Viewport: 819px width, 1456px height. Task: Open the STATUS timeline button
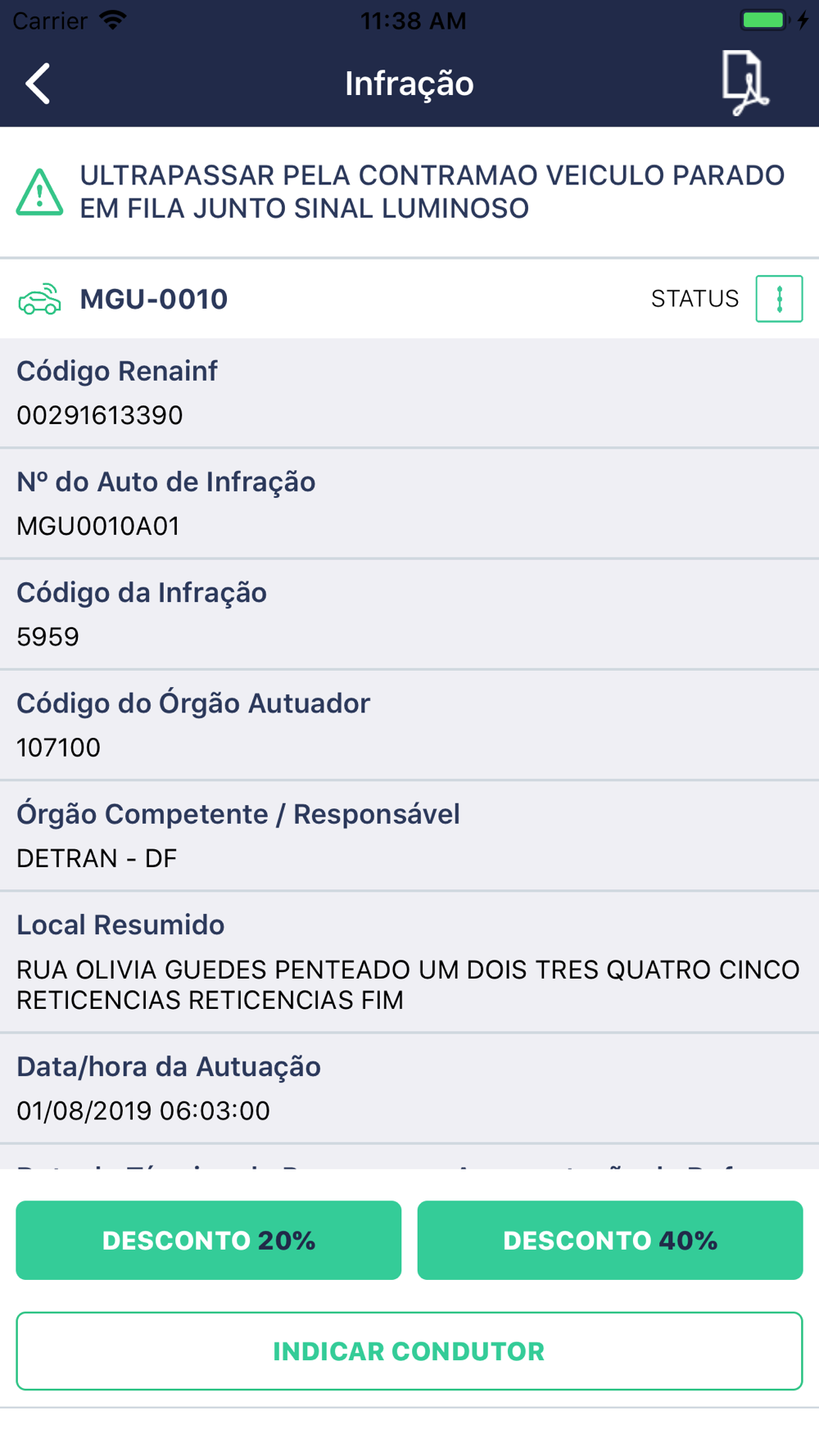779,299
